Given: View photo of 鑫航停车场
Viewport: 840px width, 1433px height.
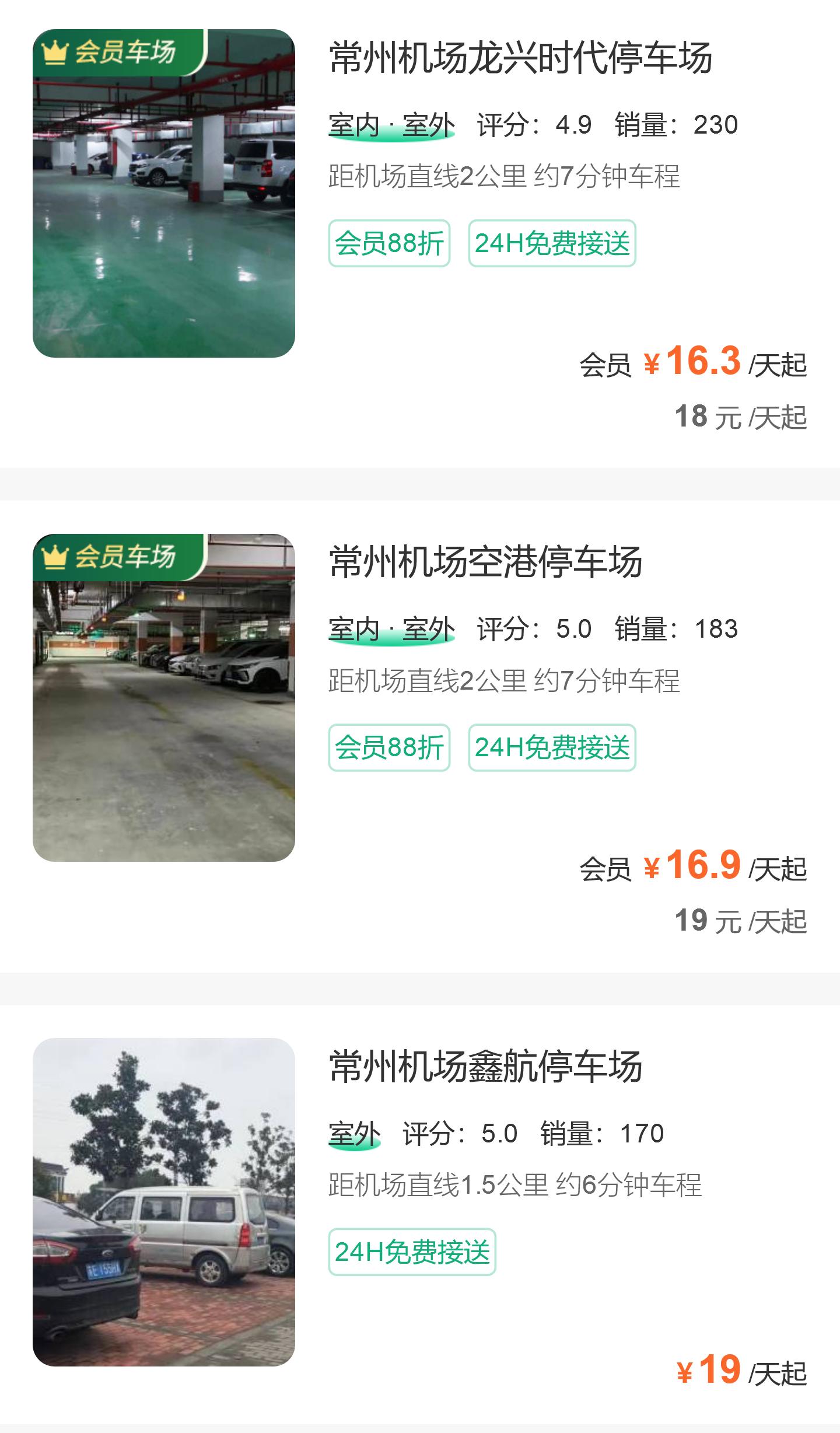Looking at the screenshot, I should point(164,1202).
